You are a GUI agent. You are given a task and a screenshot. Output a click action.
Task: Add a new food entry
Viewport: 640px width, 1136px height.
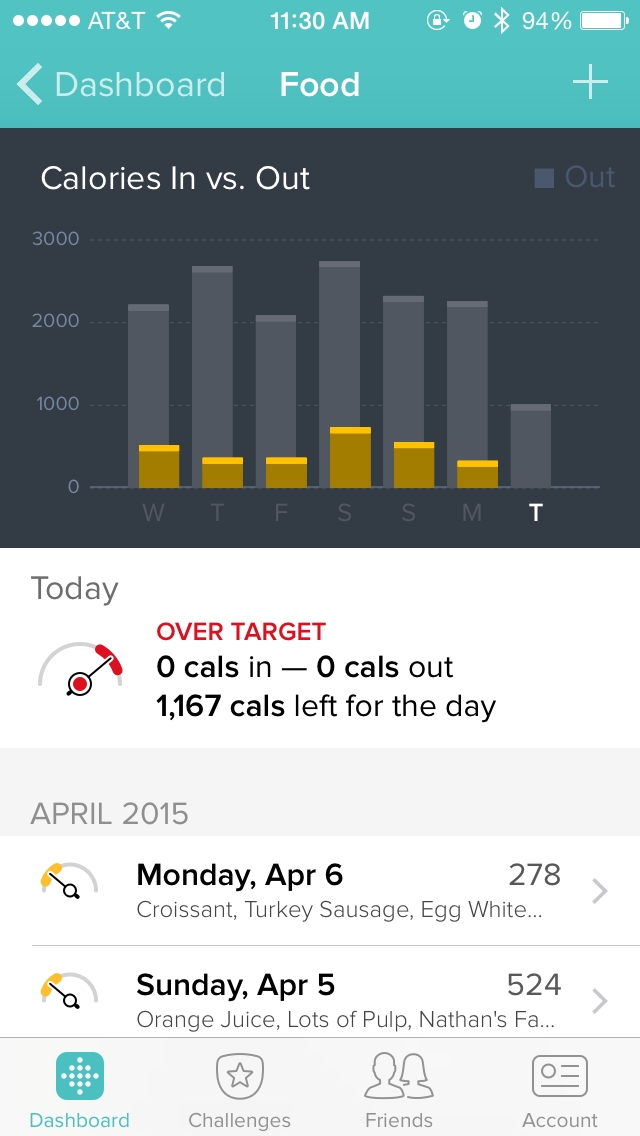[590, 83]
